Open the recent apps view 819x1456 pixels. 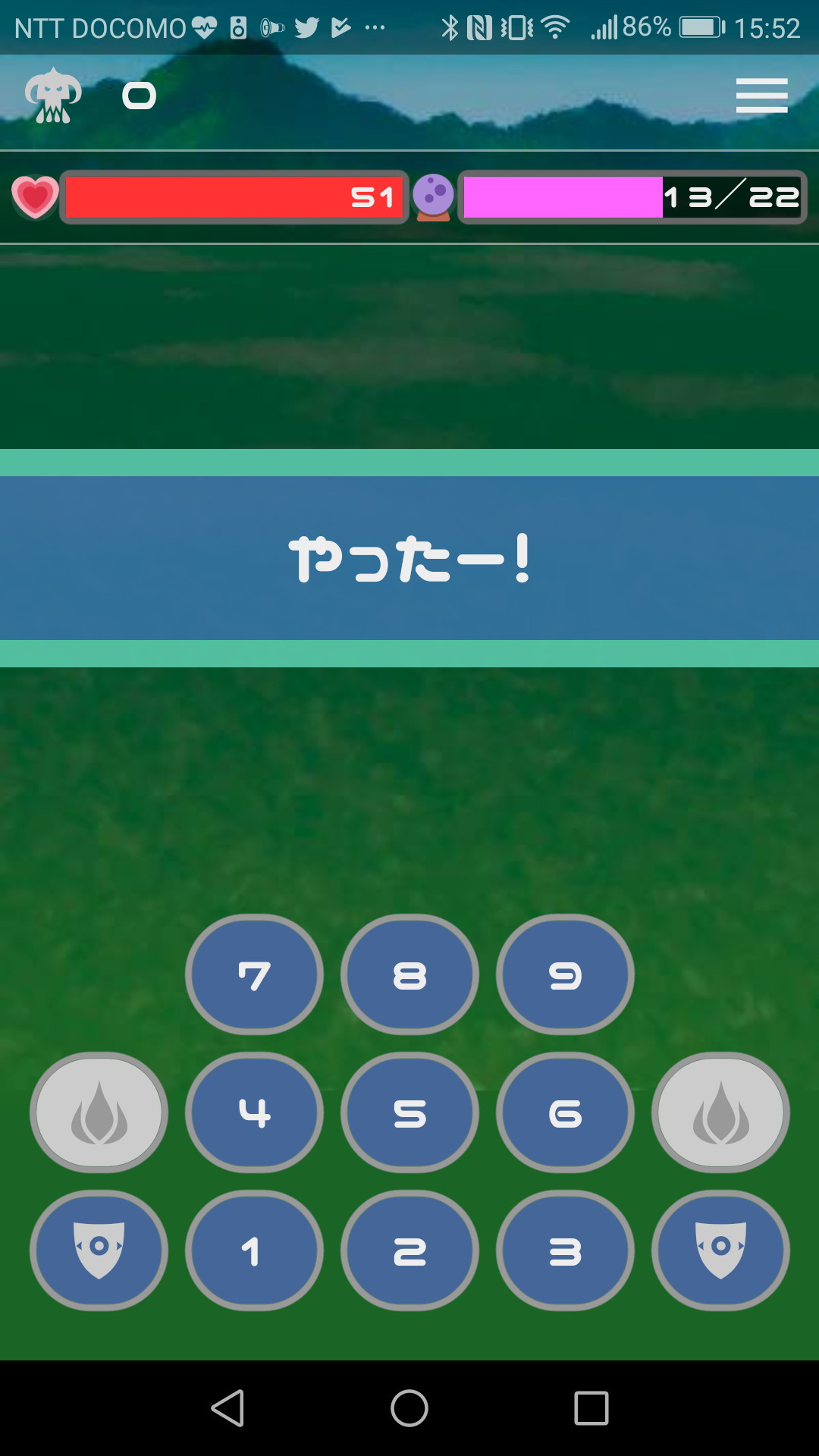(591, 1408)
